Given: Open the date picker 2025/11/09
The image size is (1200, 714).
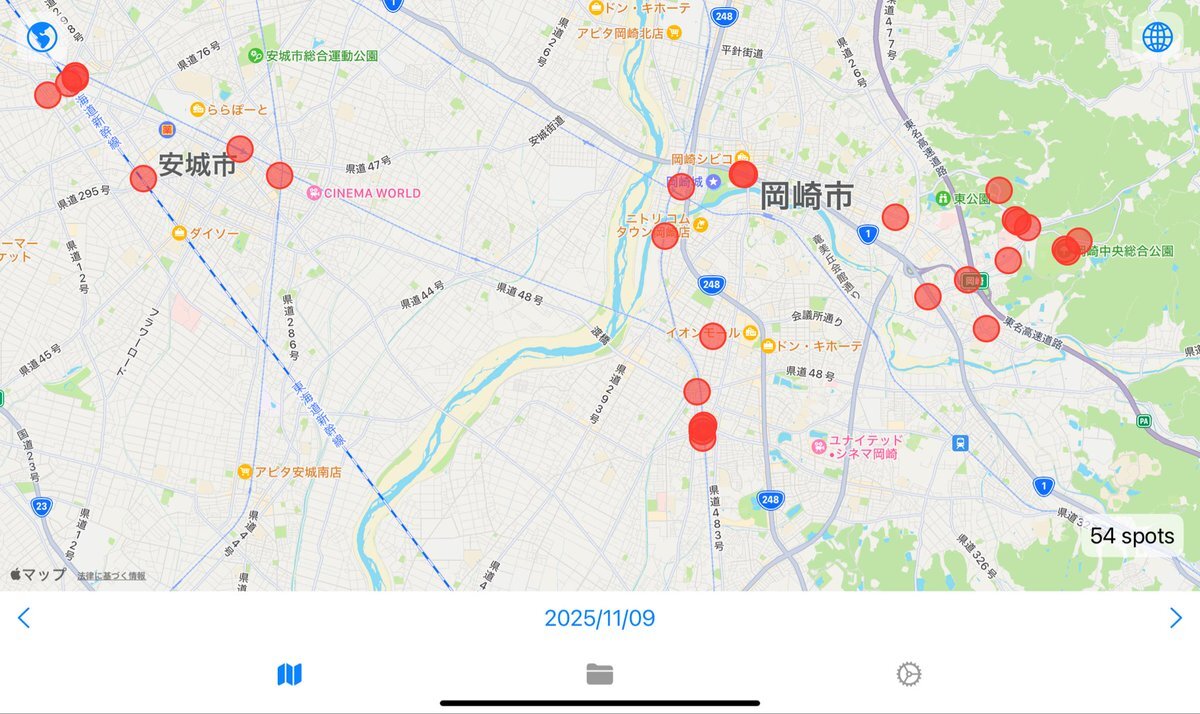Looking at the screenshot, I should coord(600,618).
